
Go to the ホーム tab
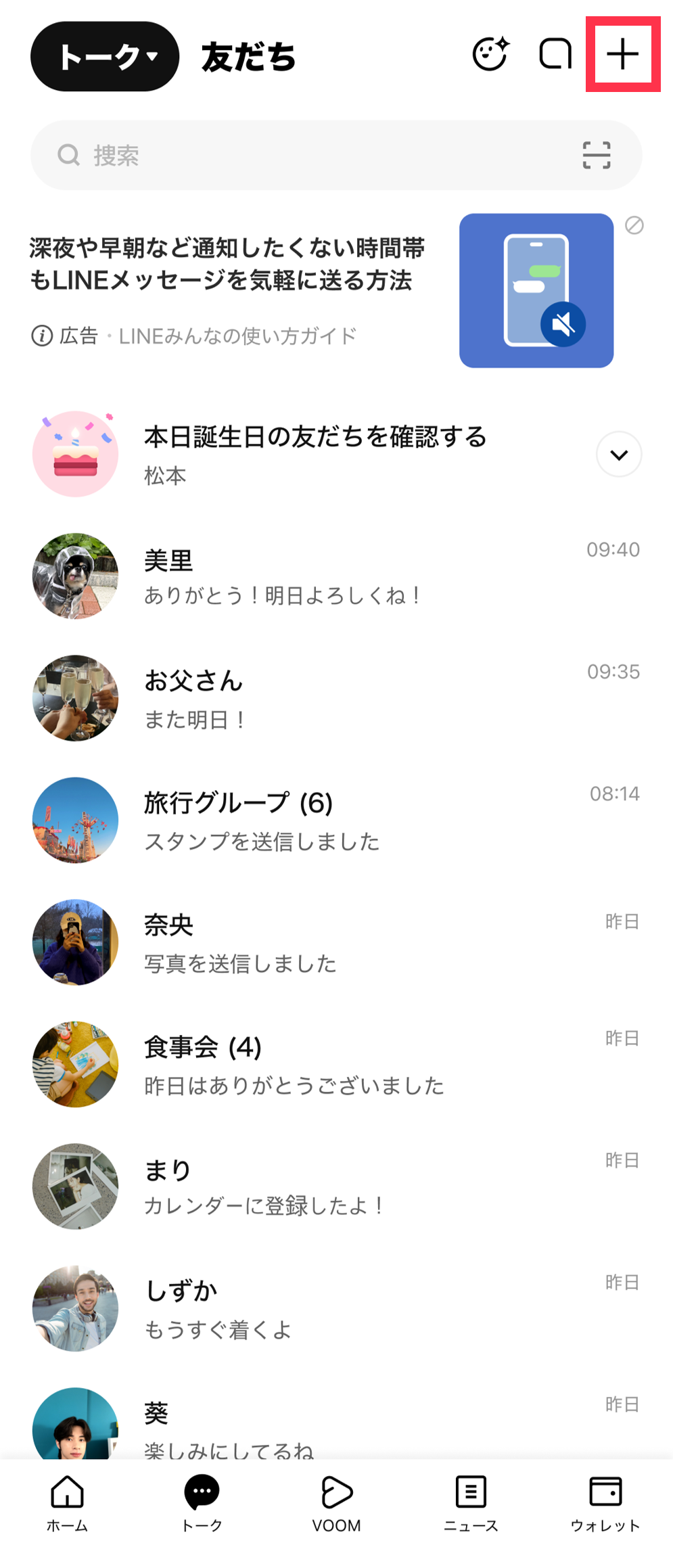(x=67, y=1503)
